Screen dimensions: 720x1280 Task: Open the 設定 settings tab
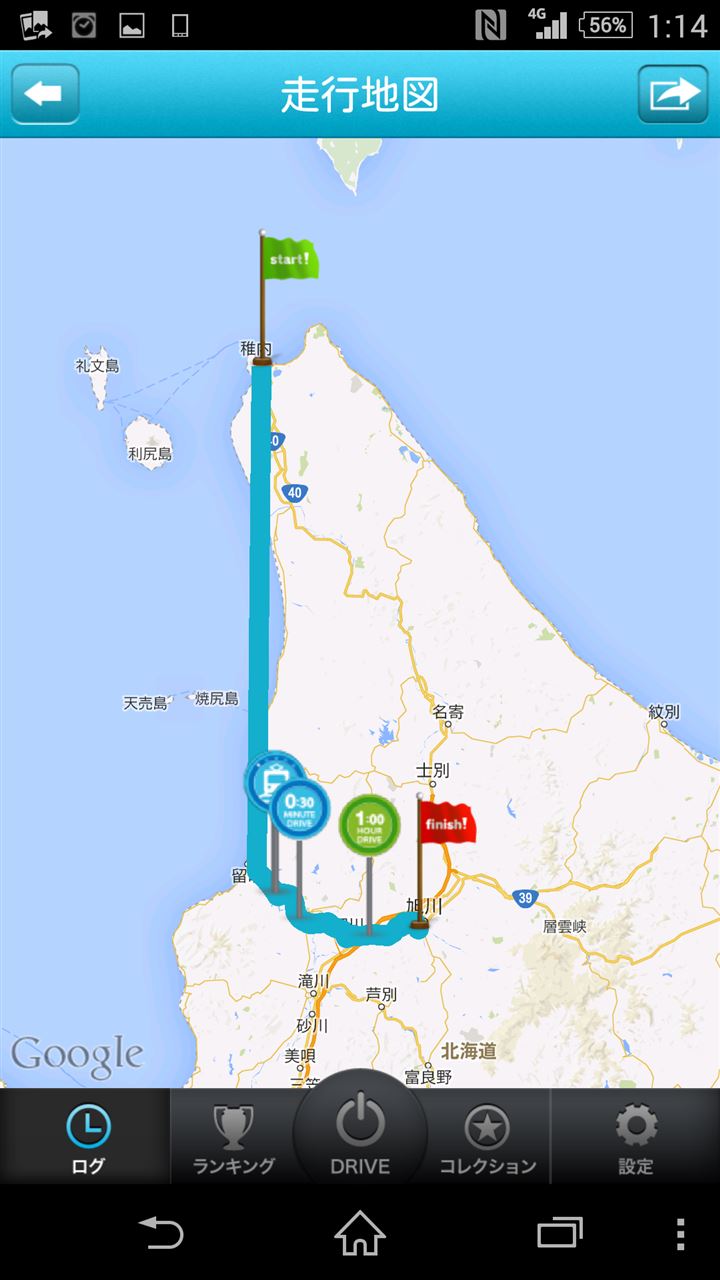635,1140
